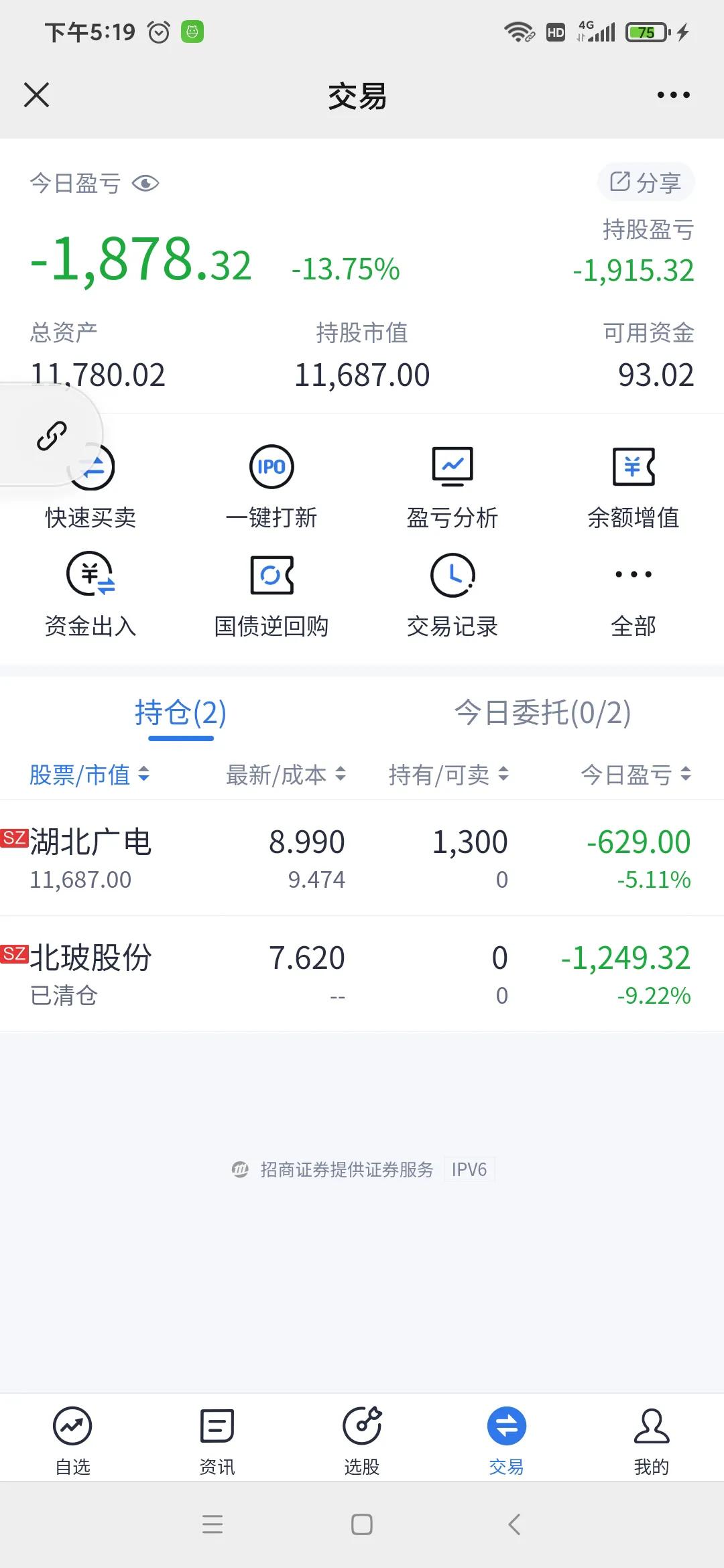The height and width of the screenshot is (1568, 724).
Task: Tap the floating link icon button
Action: click(51, 436)
